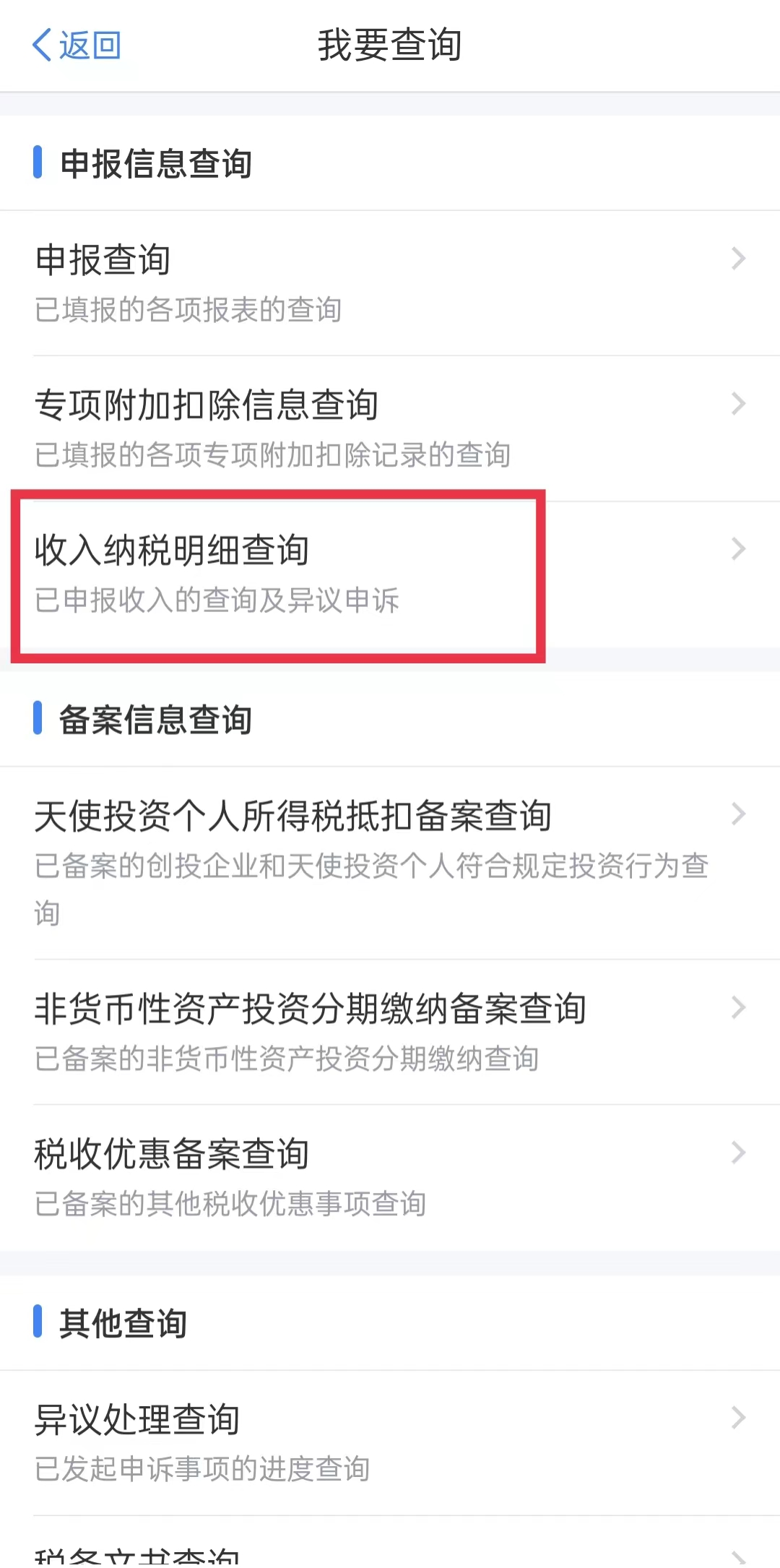Open 专项附加扣除信息查询

pos(390,428)
